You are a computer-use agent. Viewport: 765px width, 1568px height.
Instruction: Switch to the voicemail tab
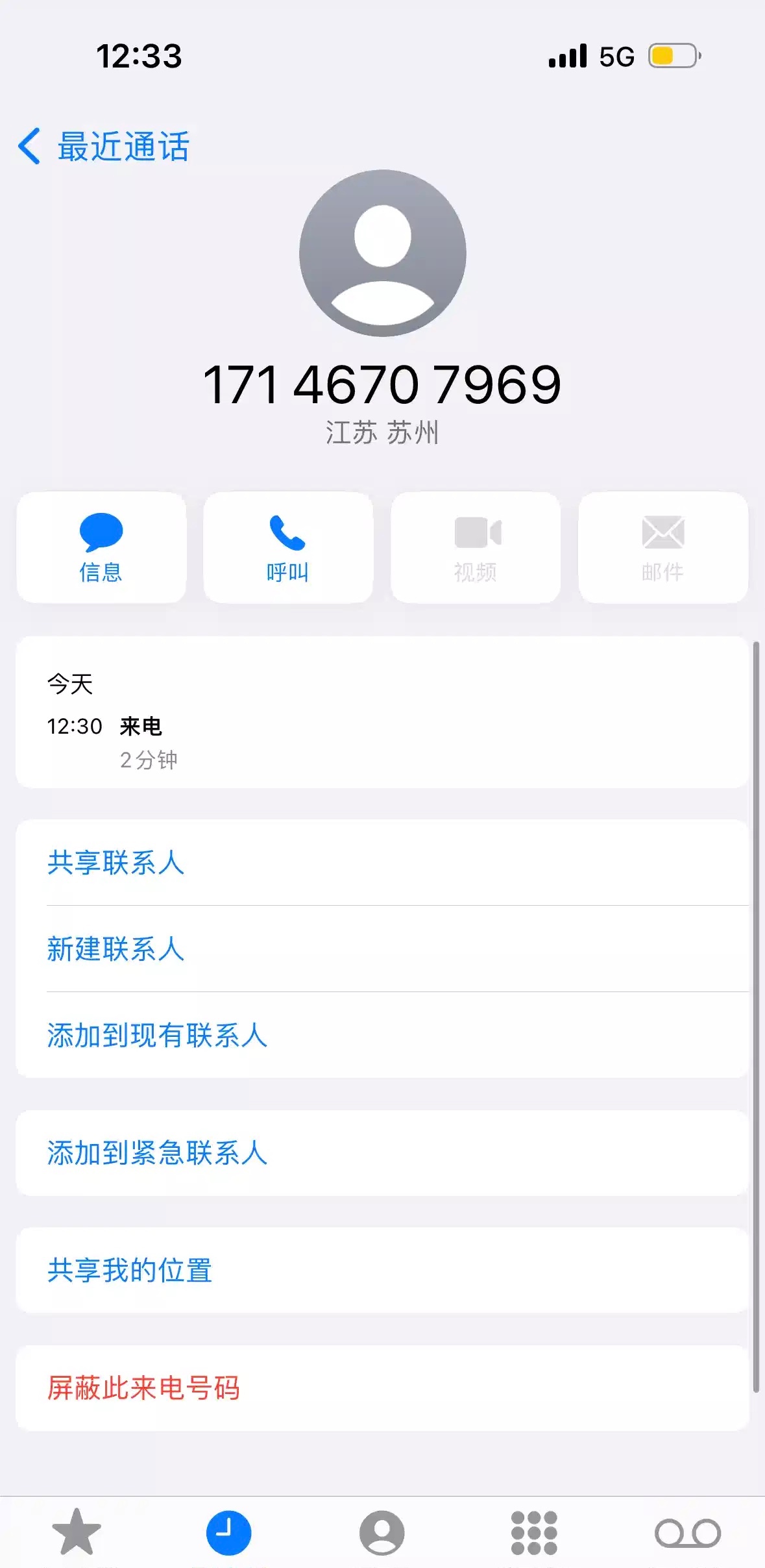(x=687, y=1532)
